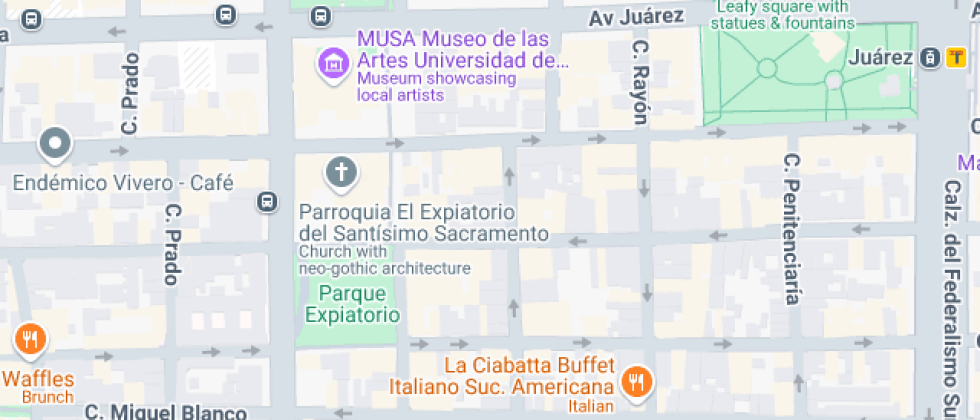This screenshot has height=420, width=980.
Task: Open the MUSA Museo de las Artes pin
Action: pyautogui.click(x=332, y=66)
